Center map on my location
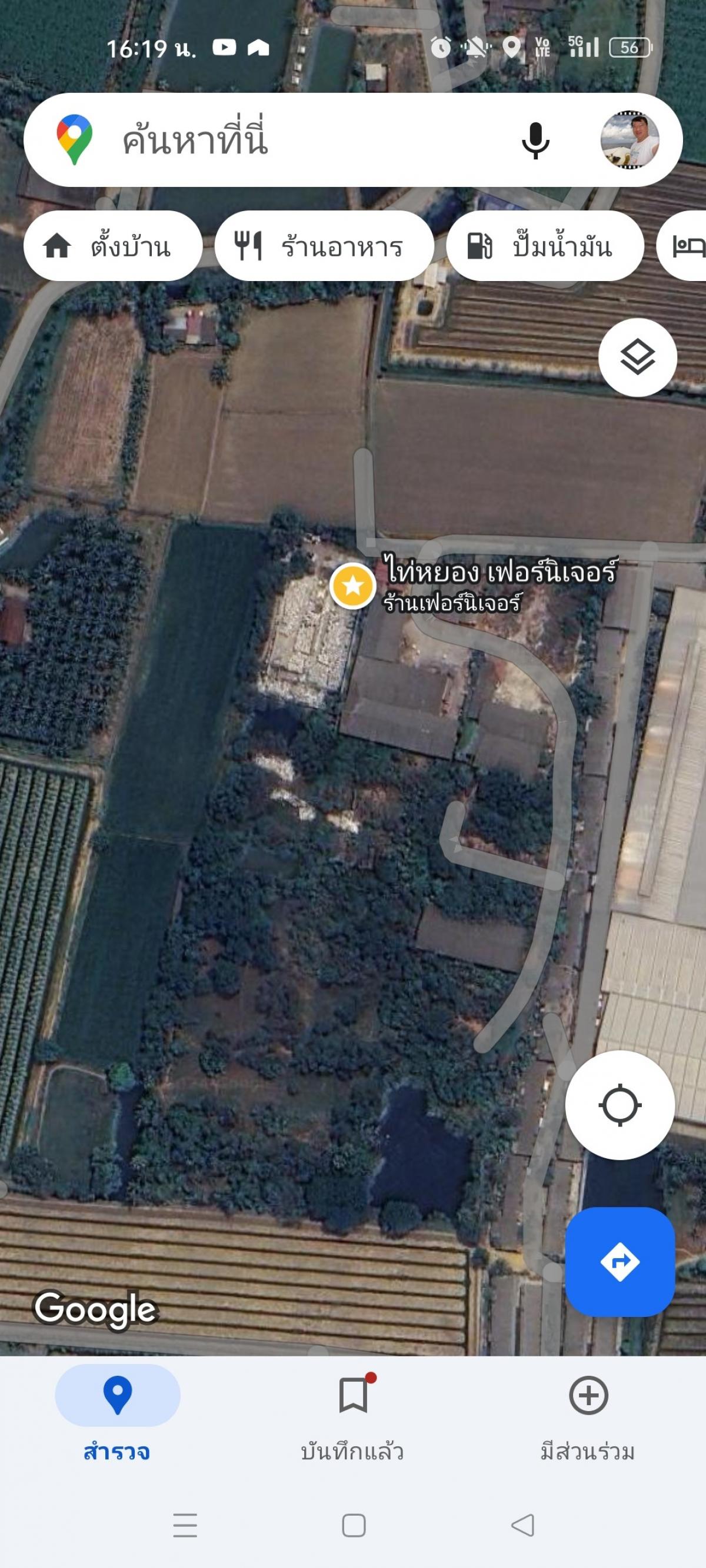The height and width of the screenshot is (1568, 706). pos(620,1105)
